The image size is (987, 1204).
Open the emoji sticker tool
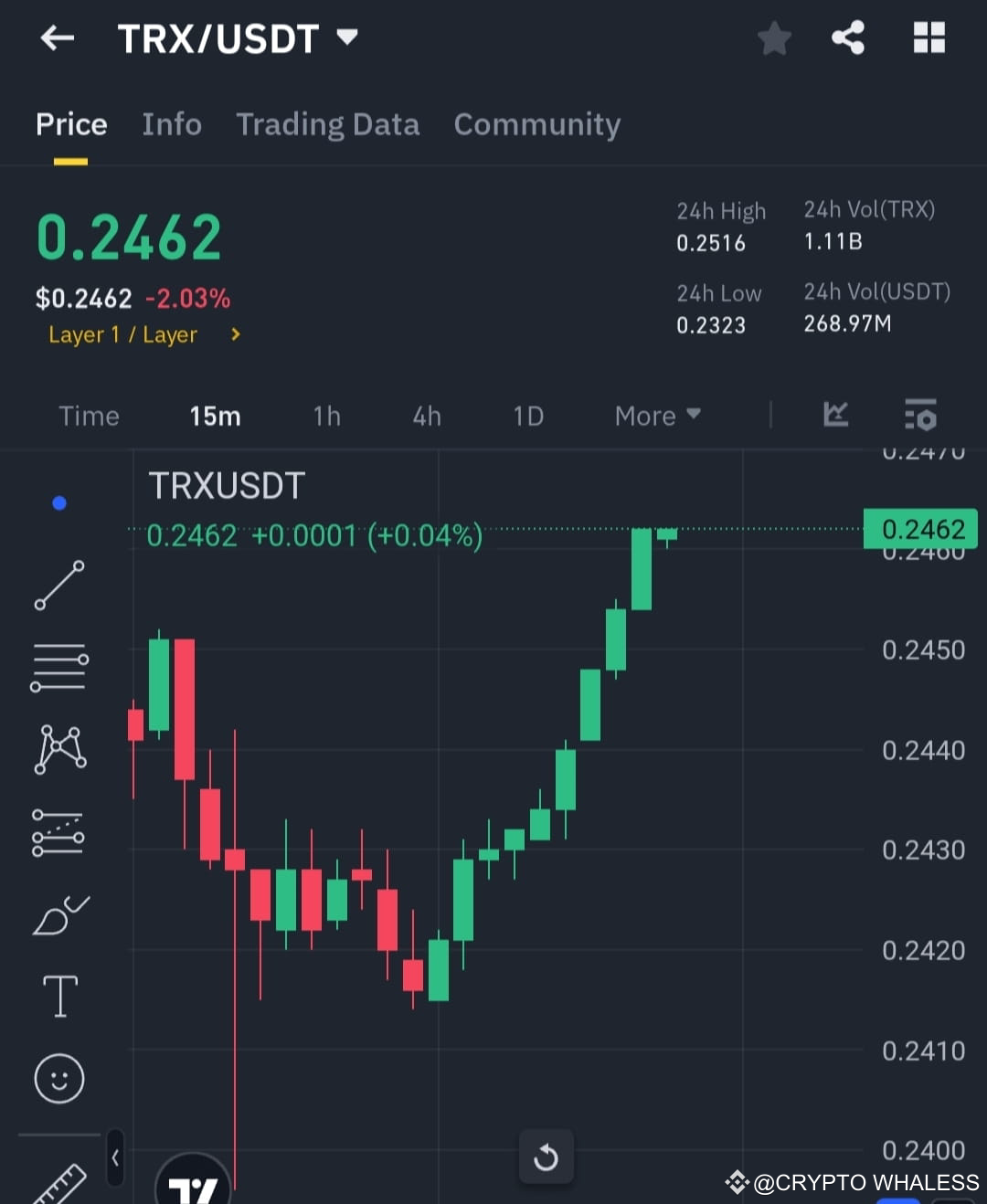click(58, 1078)
